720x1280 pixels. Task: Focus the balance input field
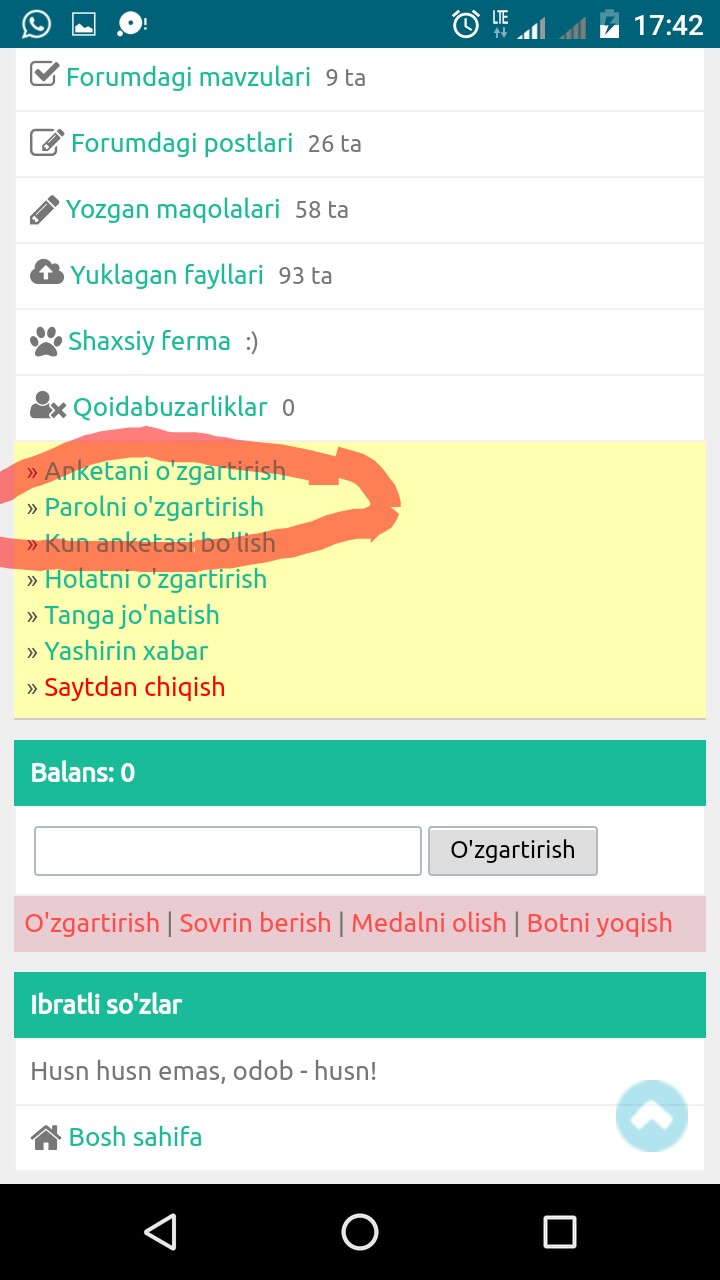[x=228, y=851]
